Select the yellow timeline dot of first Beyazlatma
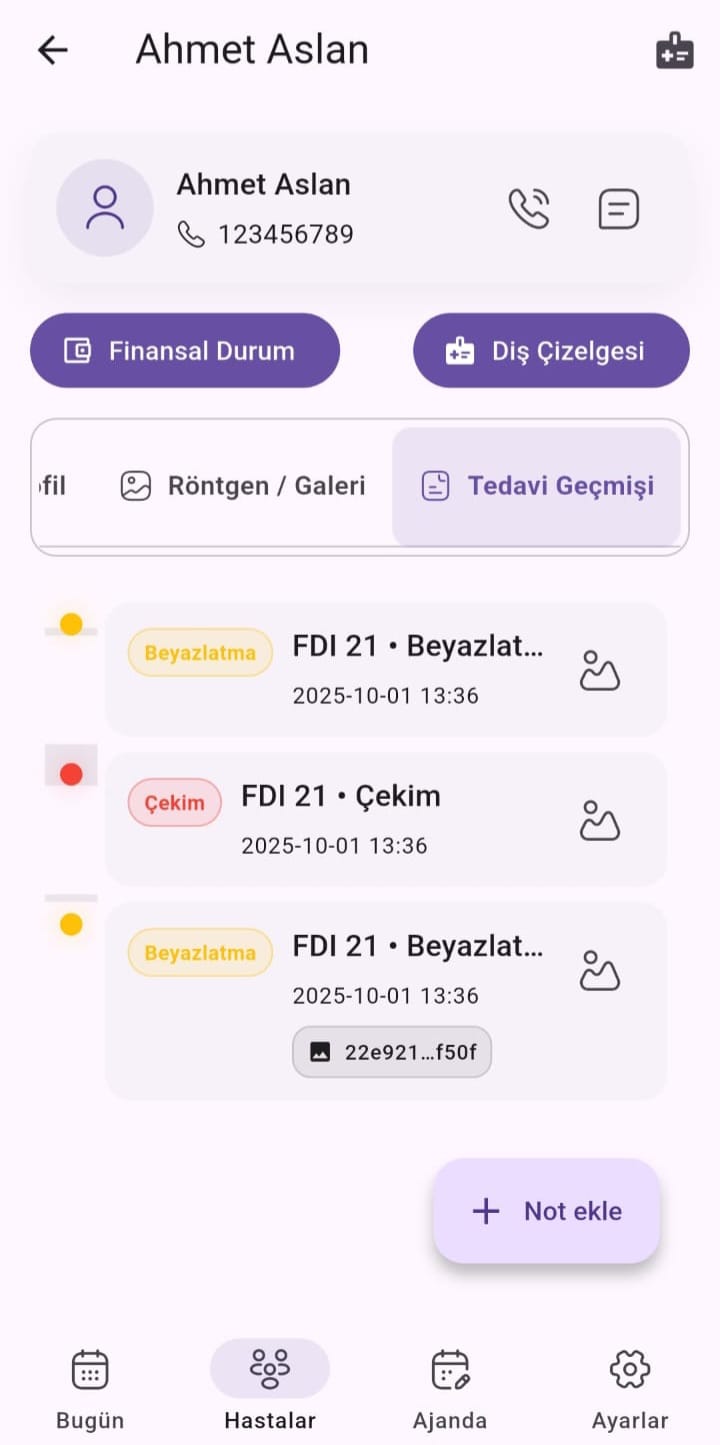This screenshot has height=1445, width=720. (x=70, y=623)
